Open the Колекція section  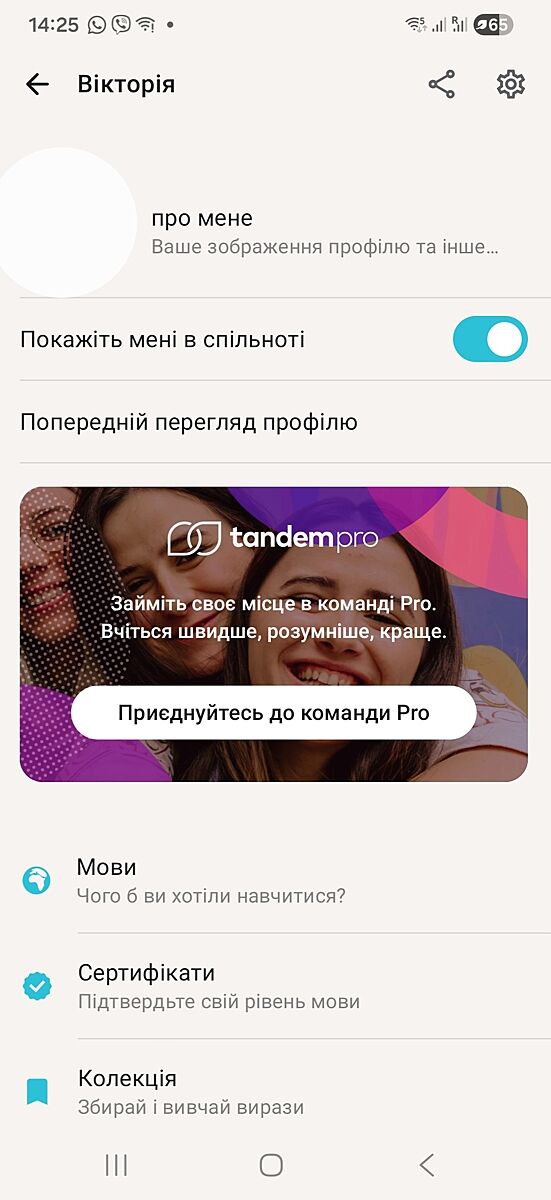coord(275,1092)
